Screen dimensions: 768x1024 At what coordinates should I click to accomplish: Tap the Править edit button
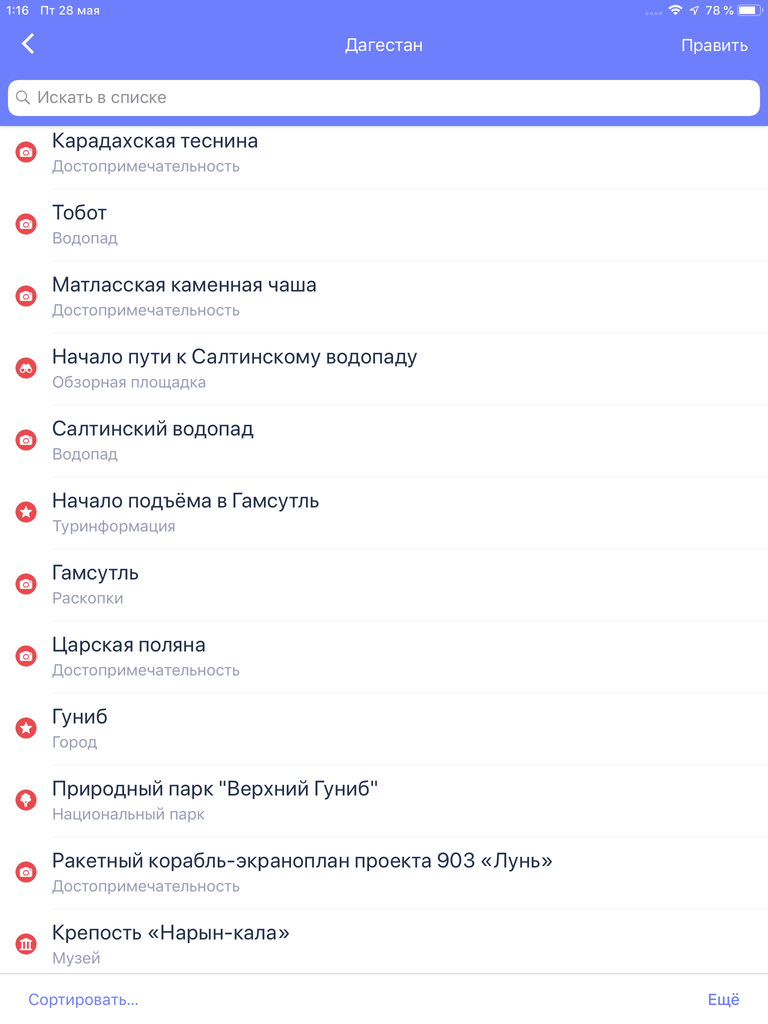(714, 45)
